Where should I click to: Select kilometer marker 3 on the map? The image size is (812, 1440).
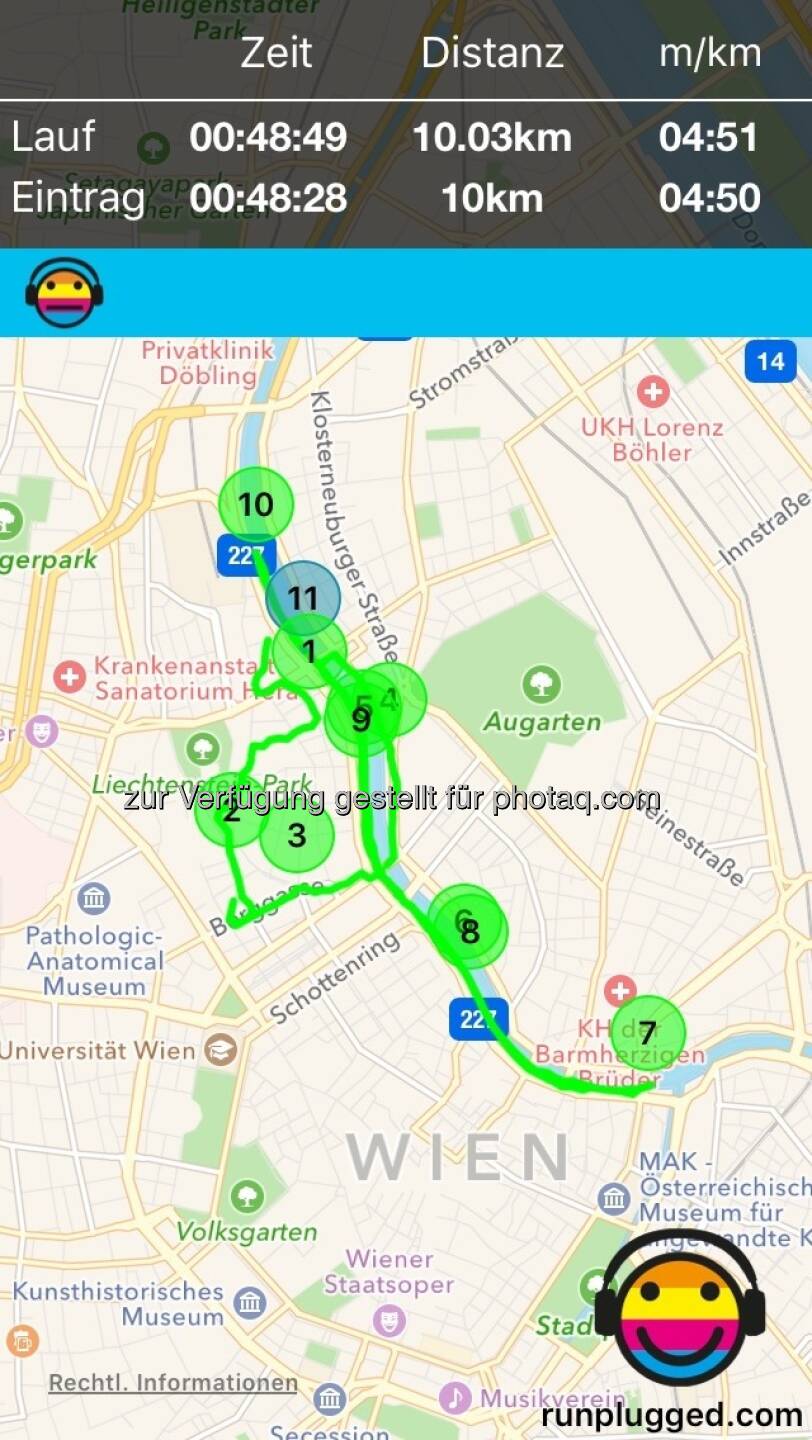(x=297, y=835)
